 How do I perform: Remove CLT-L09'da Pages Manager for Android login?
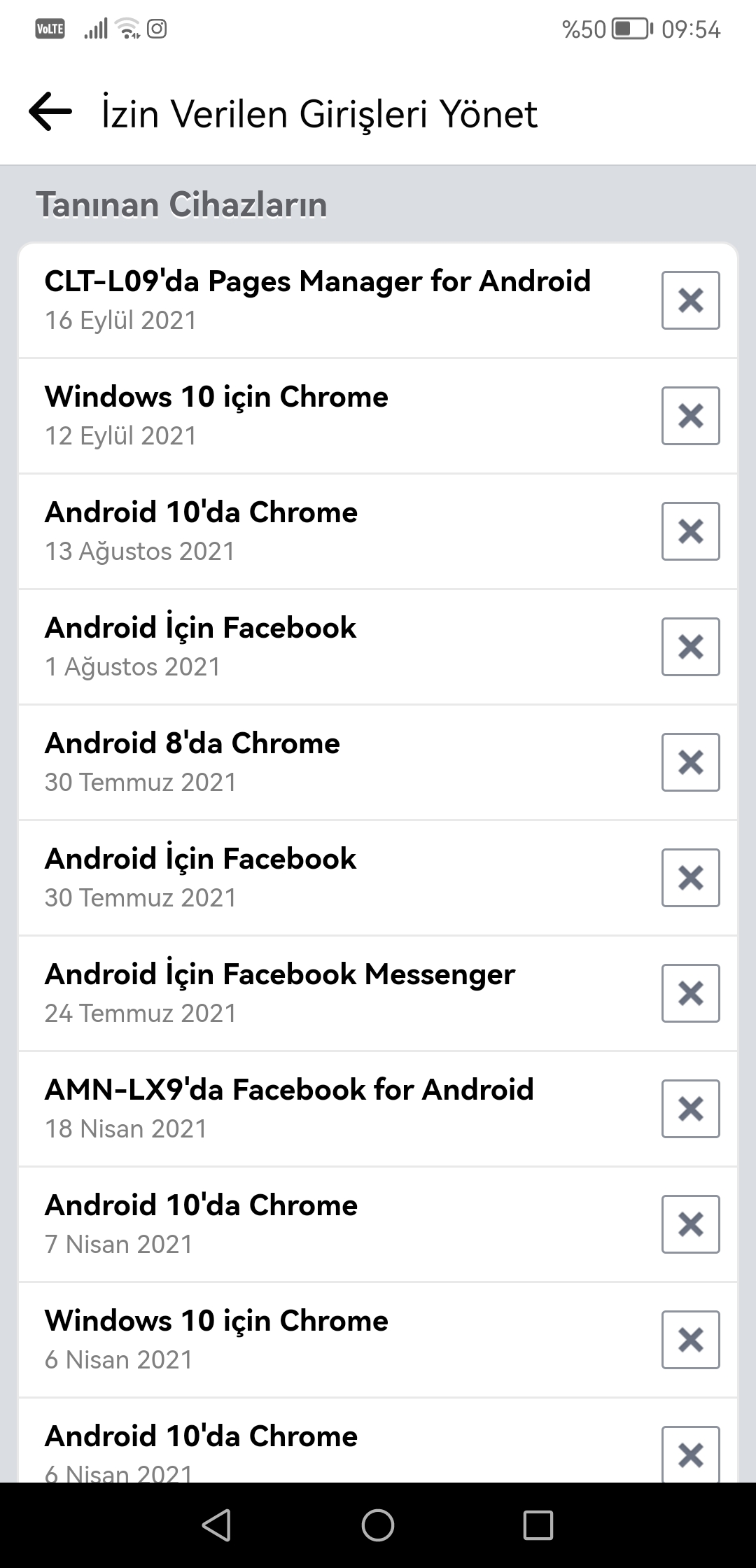tap(690, 300)
